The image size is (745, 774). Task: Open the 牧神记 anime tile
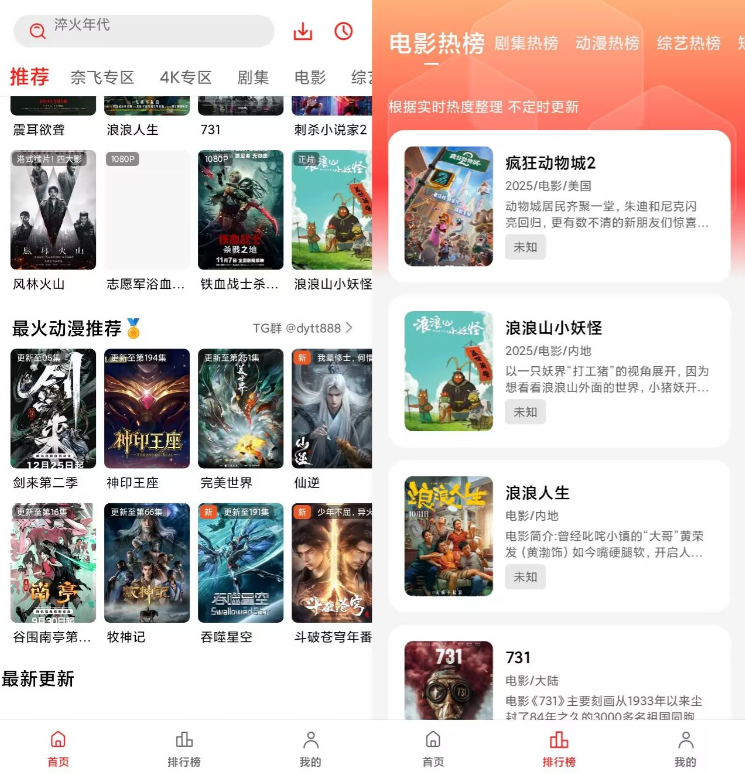(x=147, y=562)
